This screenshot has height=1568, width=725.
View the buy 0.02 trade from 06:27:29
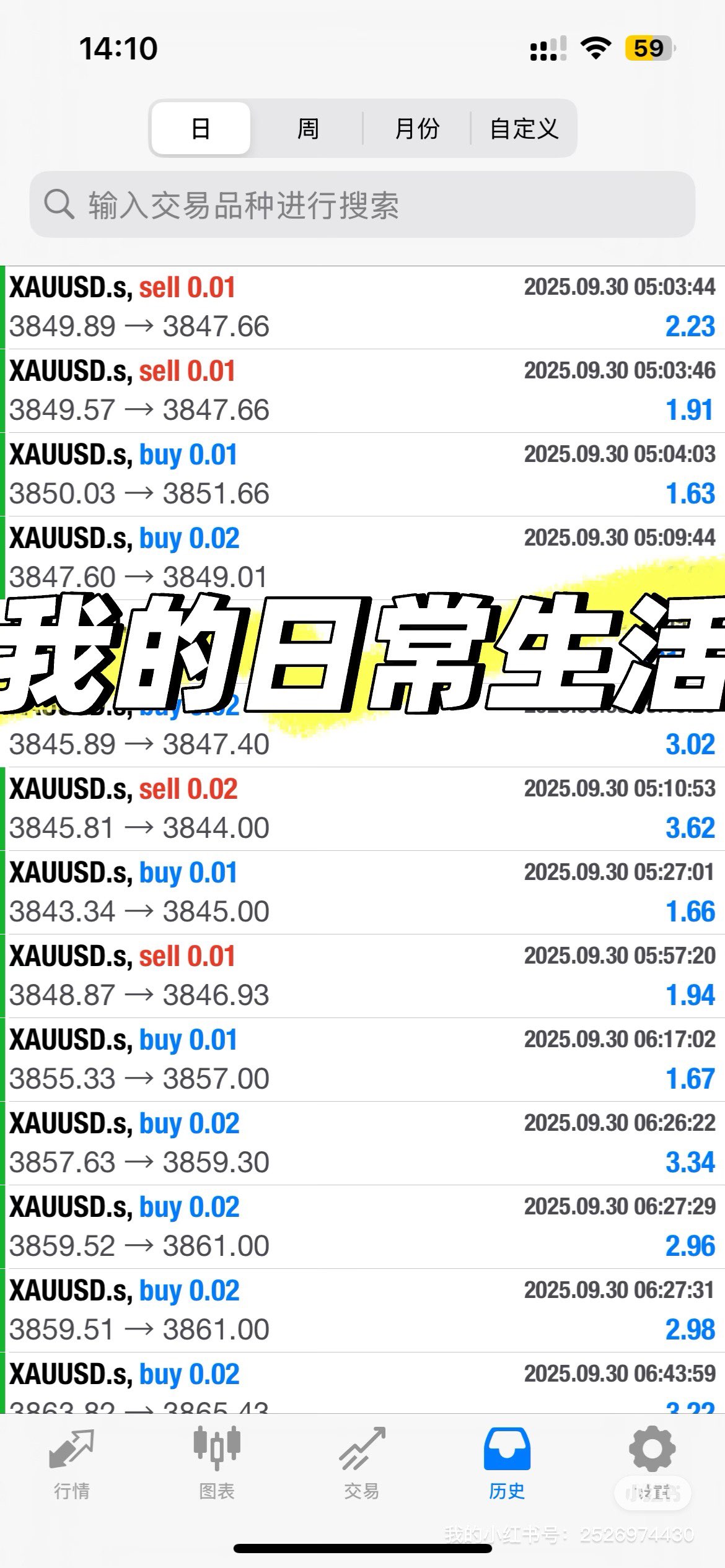point(362,1227)
